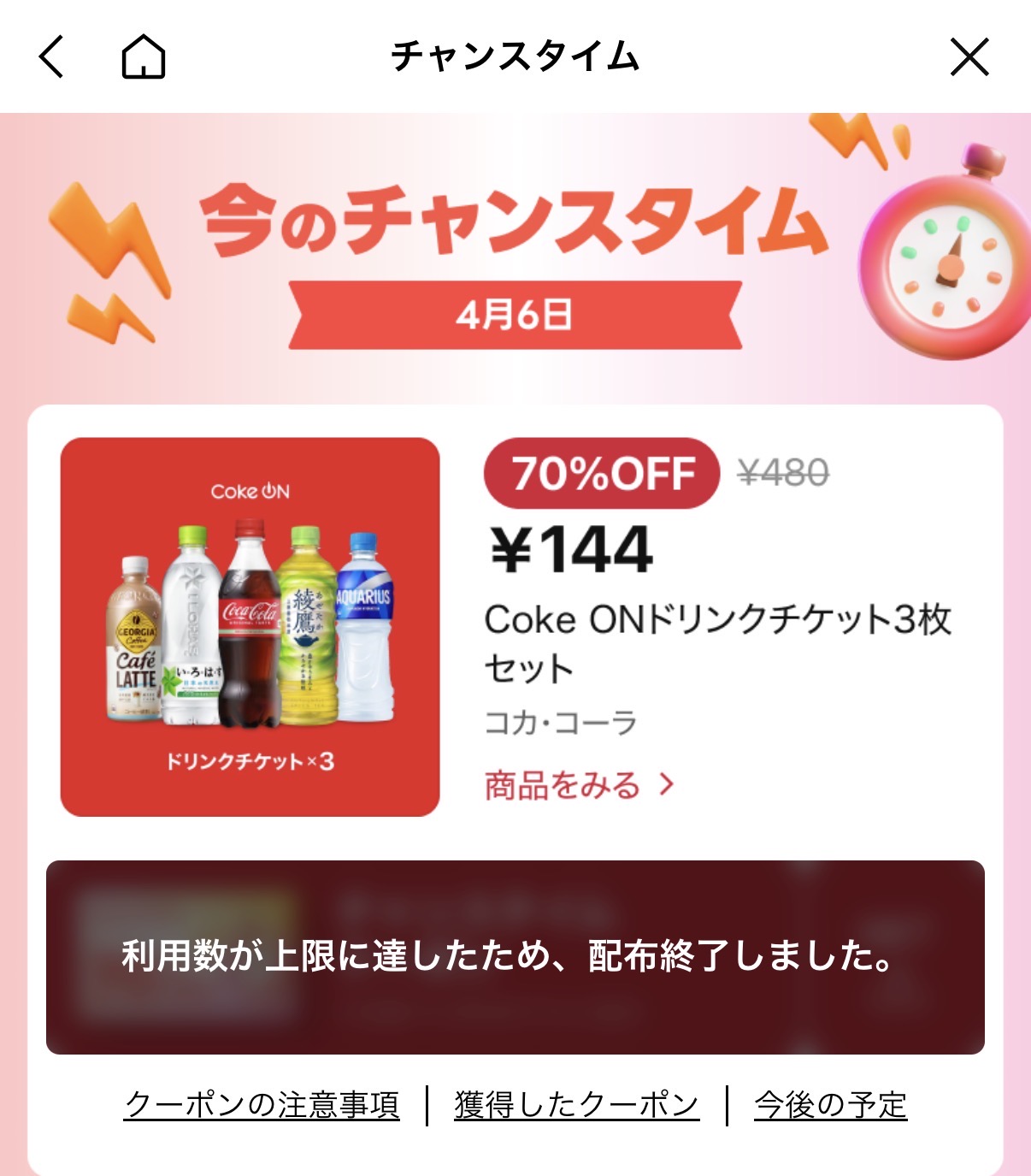The image size is (1031, 1176).
Task: Open クーポンの注意事項 link
Action: pyautogui.click(x=262, y=1104)
